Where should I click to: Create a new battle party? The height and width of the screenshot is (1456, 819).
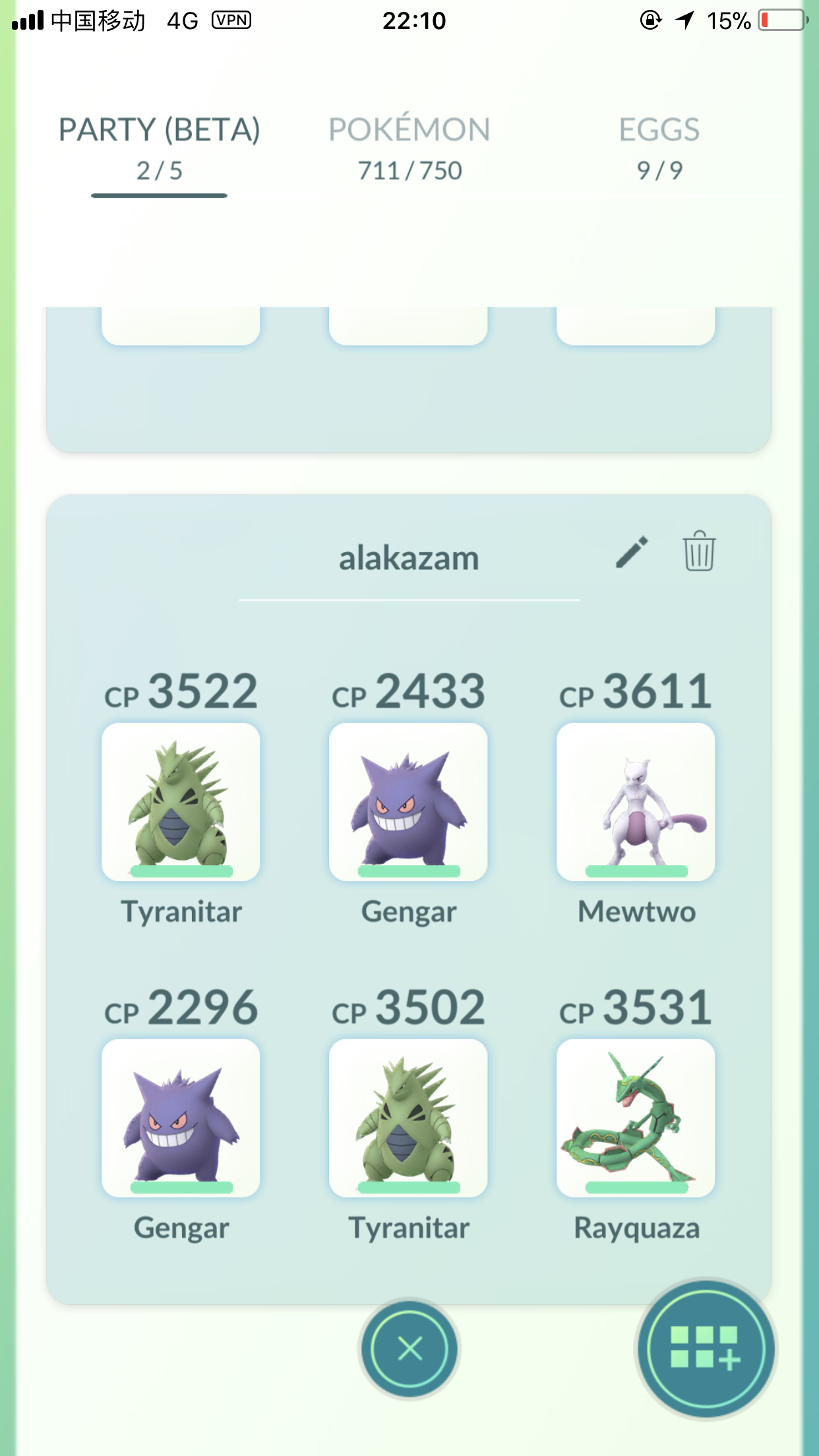tap(706, 1349)
